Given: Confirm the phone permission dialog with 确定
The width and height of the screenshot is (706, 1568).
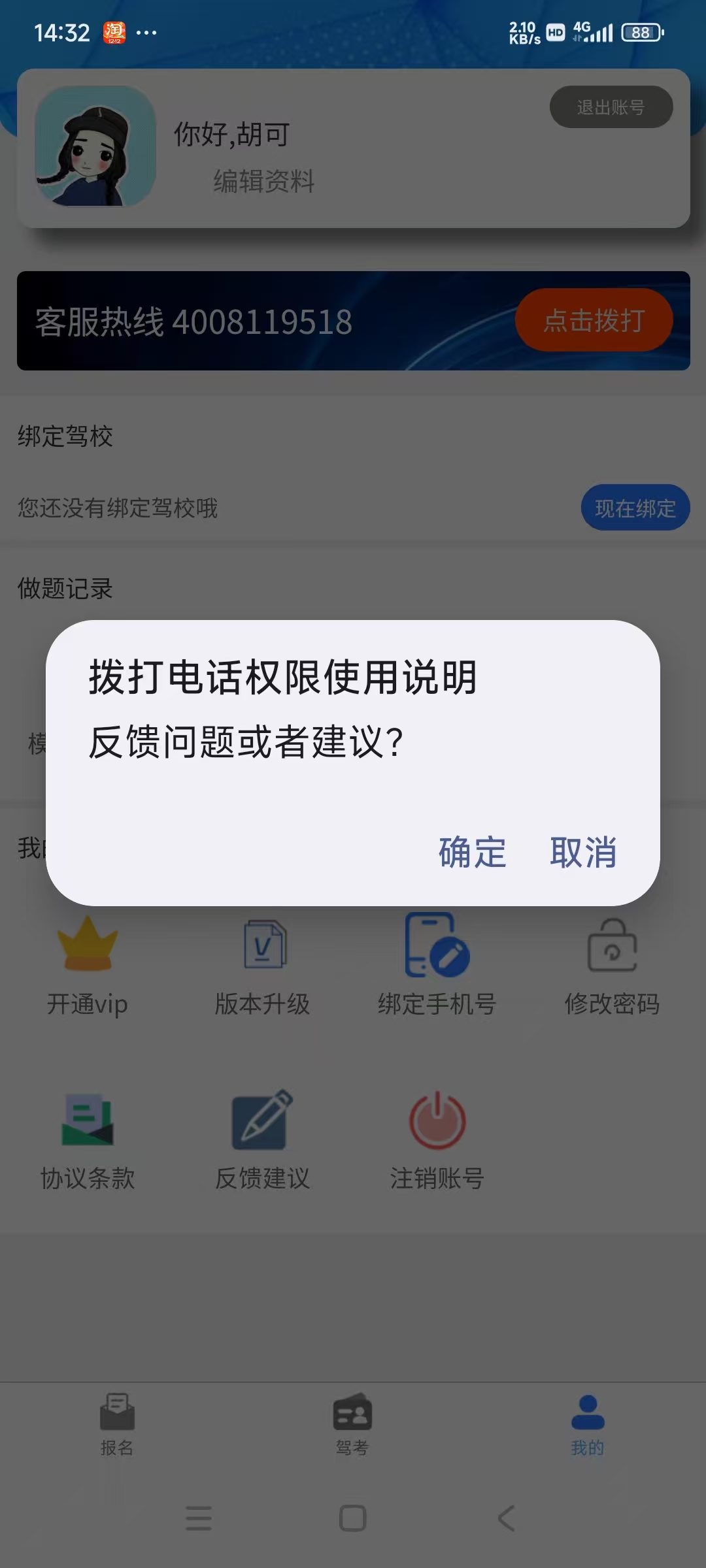Looking at the screenshot, I should (472, 852).
